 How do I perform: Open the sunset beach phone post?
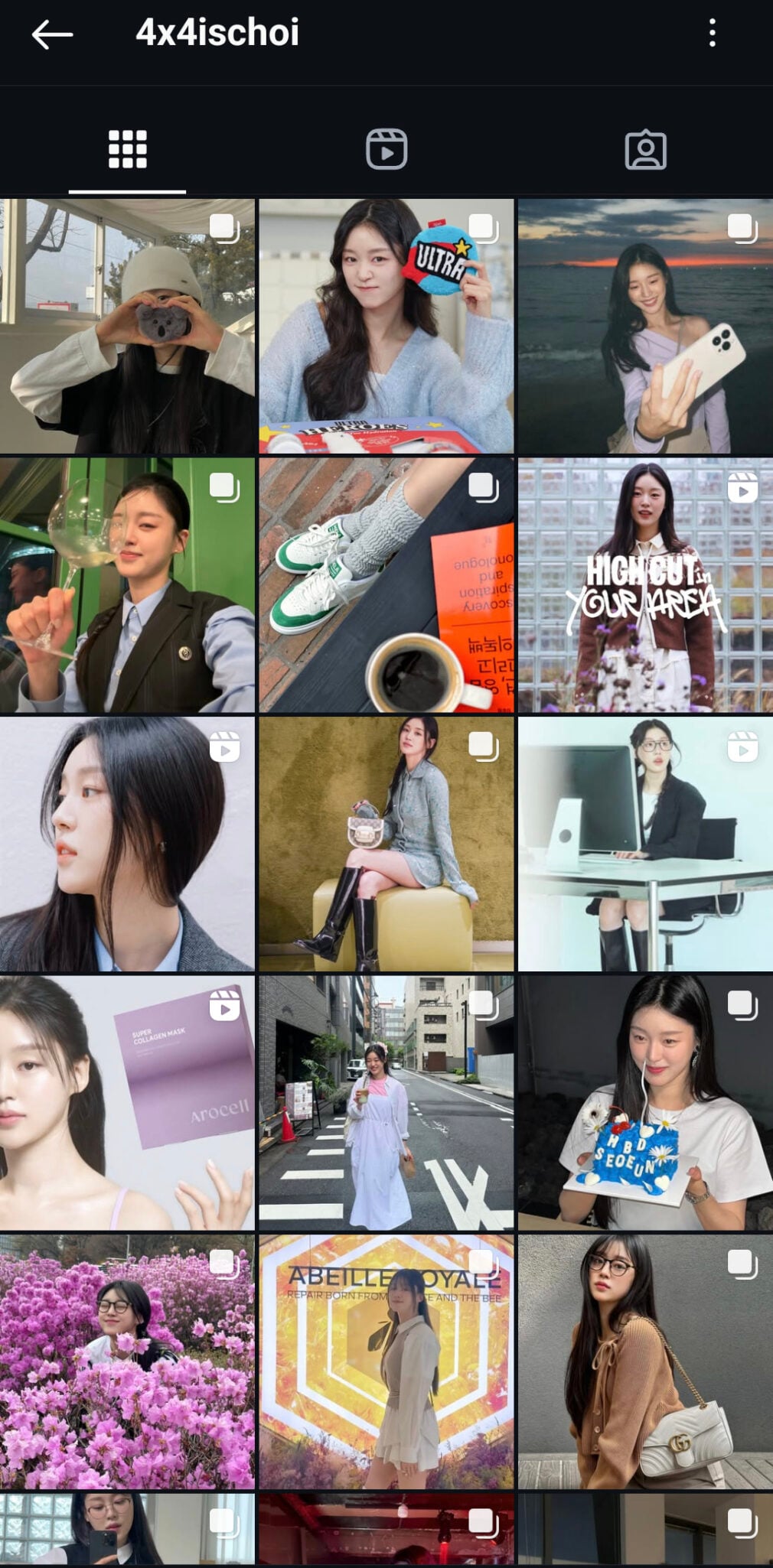645,327
